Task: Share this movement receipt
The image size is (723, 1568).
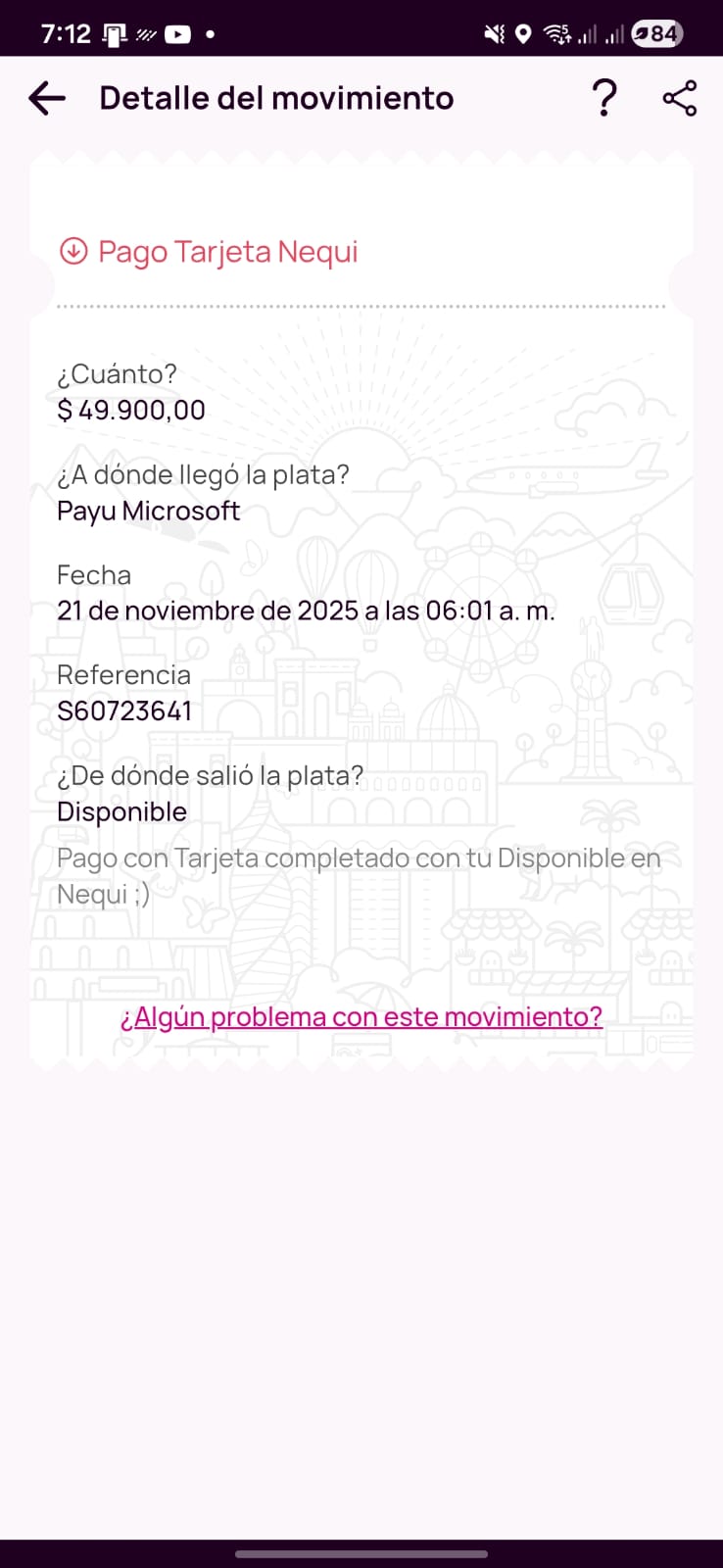Action: tap(680, 98)
